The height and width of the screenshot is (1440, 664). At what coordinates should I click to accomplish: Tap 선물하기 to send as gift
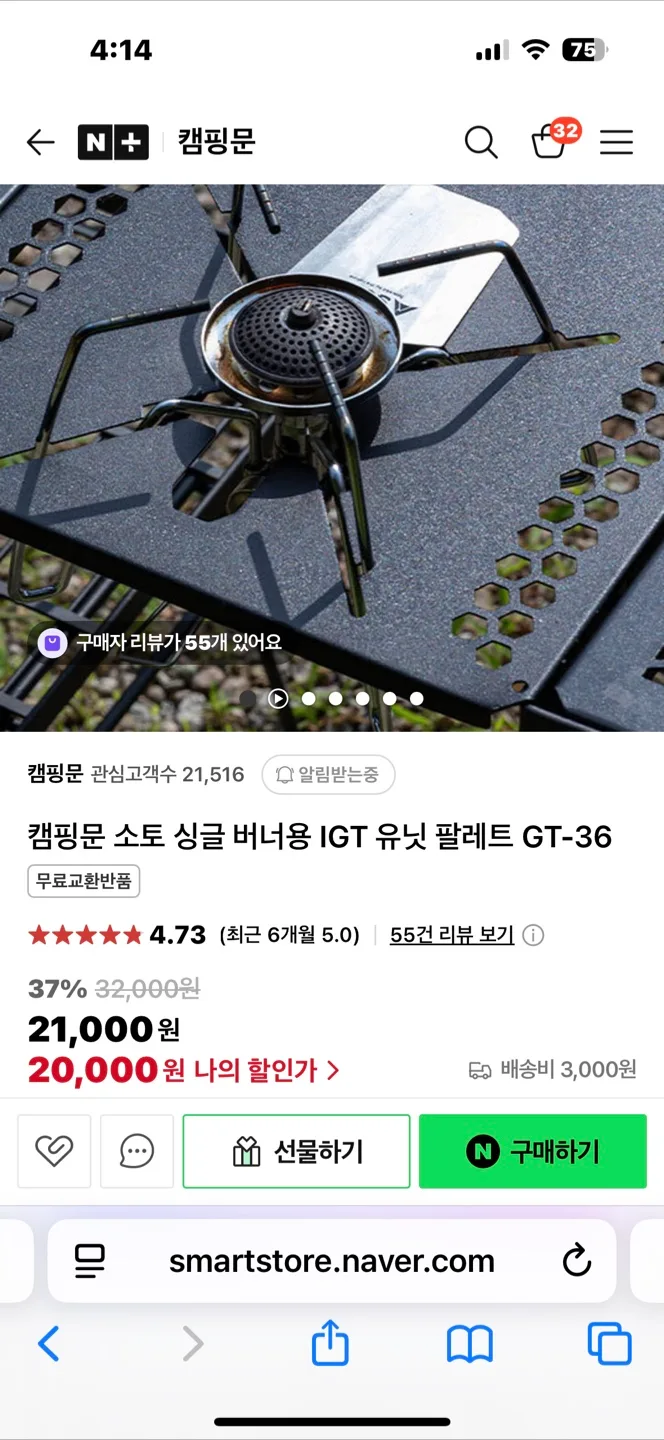coord(297,1152)
